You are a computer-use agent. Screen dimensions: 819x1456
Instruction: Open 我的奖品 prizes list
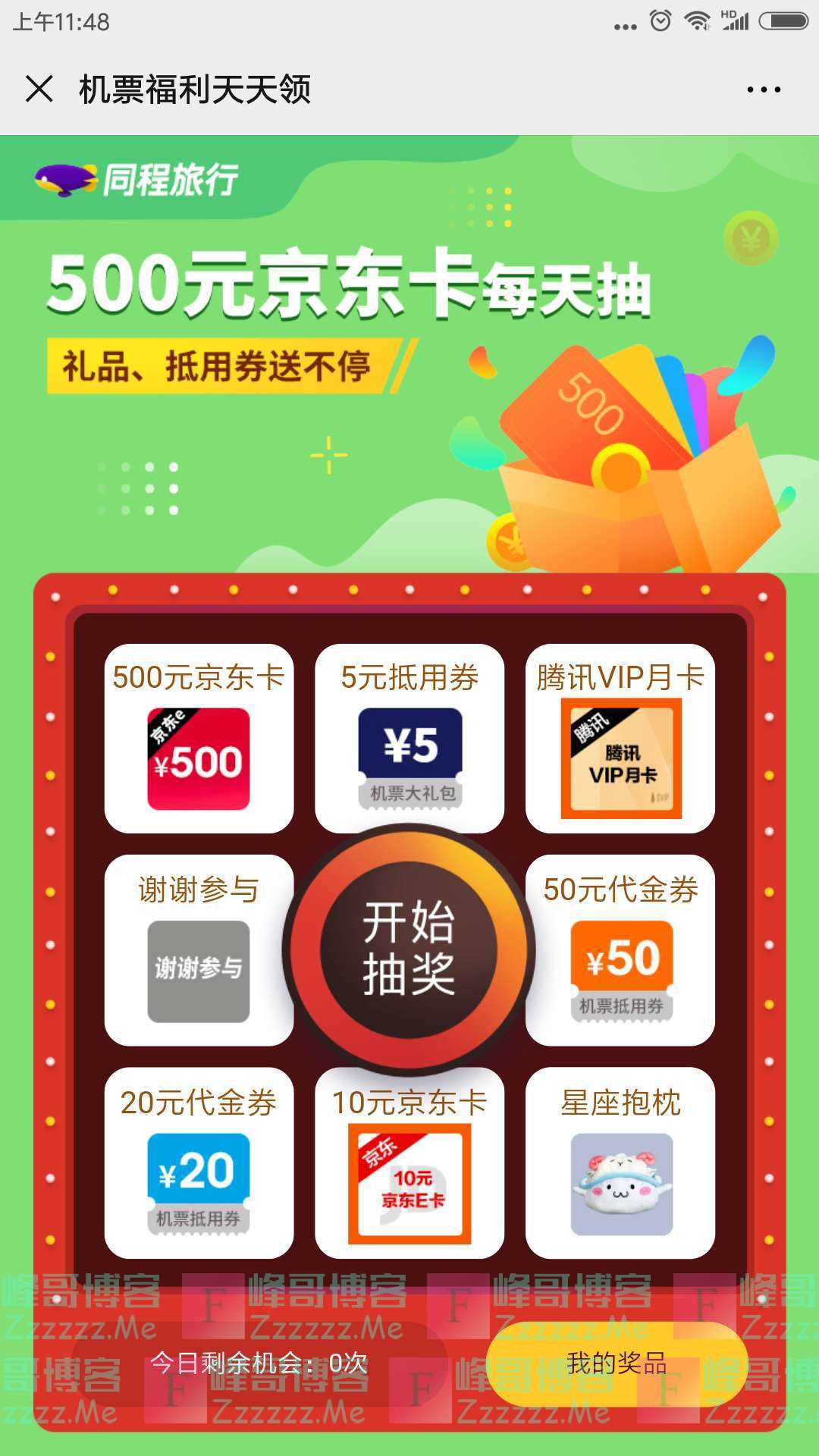pos(616,1363)
